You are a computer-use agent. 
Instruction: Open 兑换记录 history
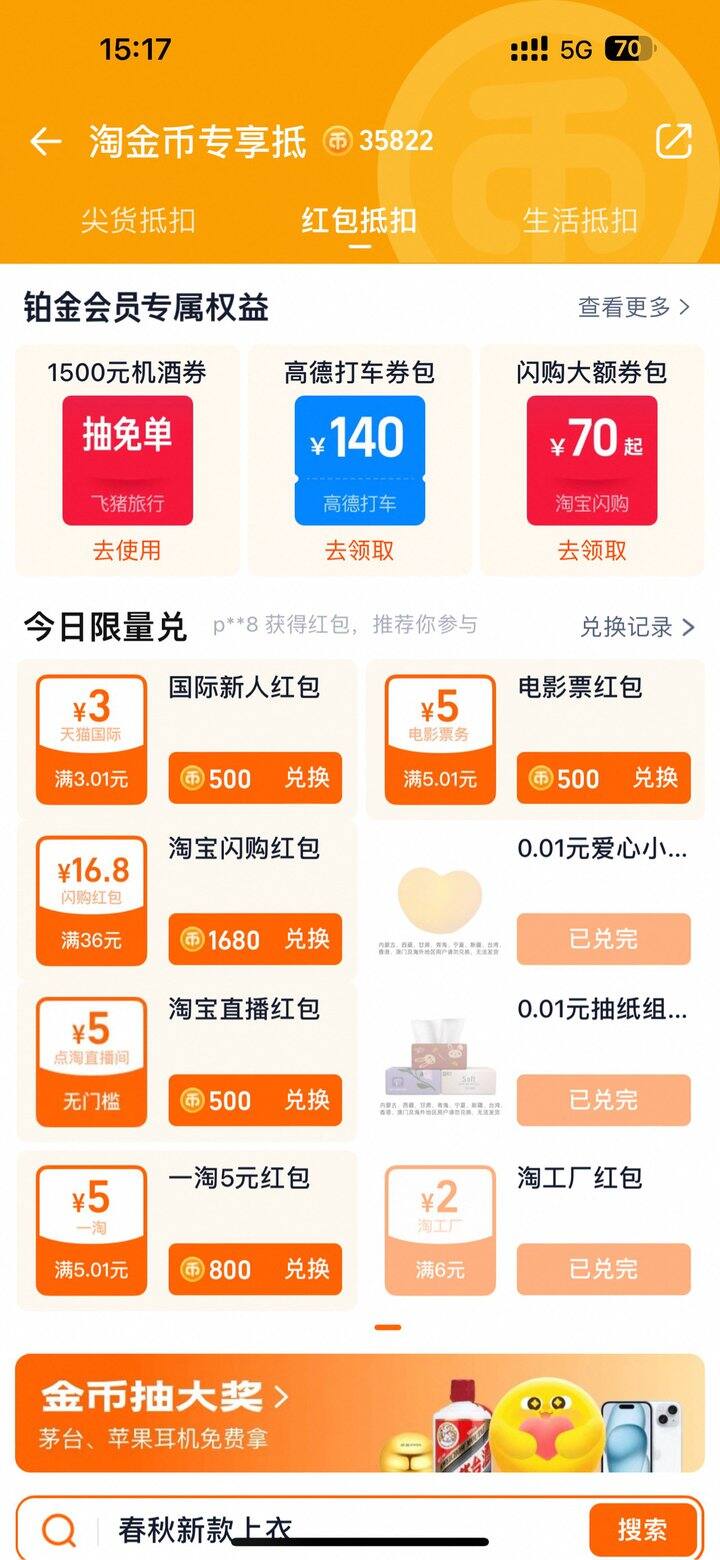638,627
